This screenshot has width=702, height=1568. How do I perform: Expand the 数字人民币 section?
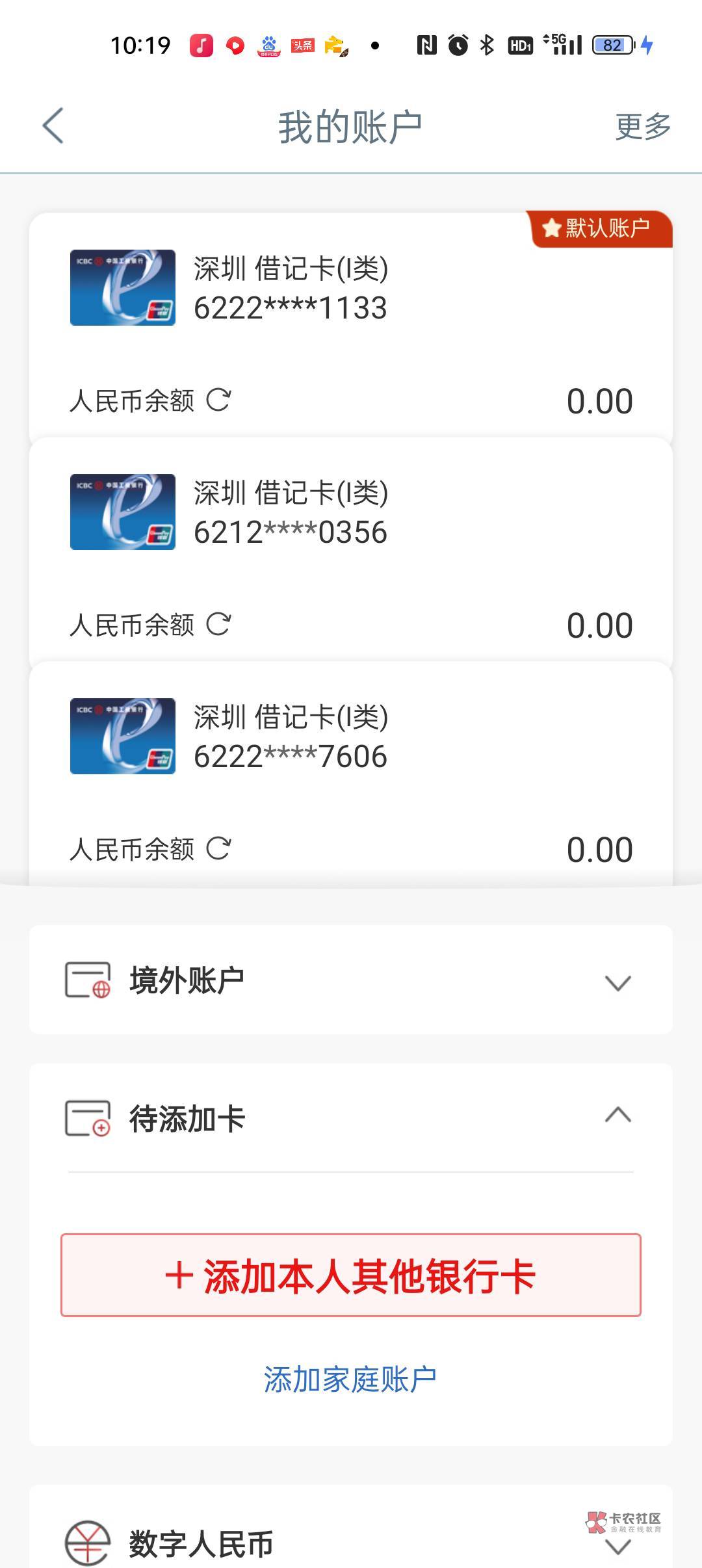tap(351, 1542)
